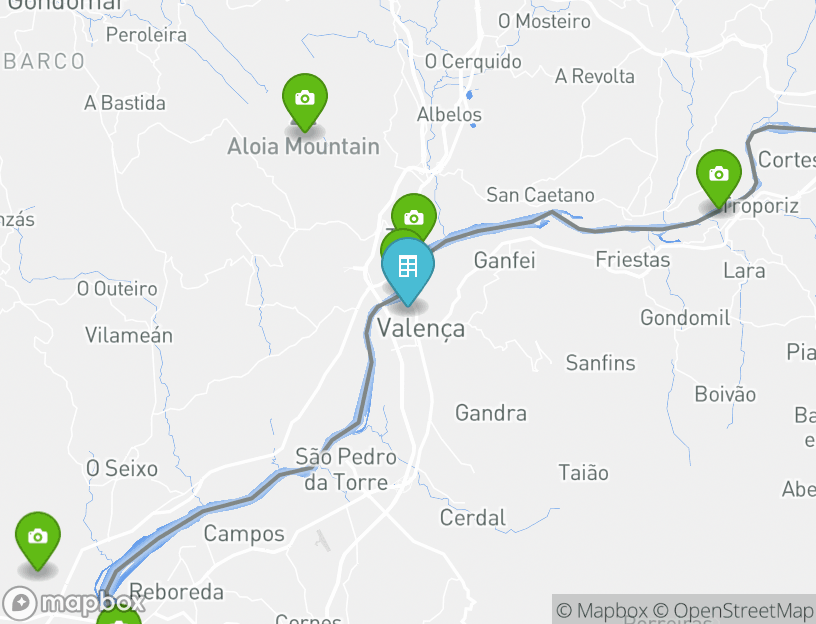This screenshot has height=624, width=816.
Task: Select the blue building marker at Valença
Action: tap(408, 267)
